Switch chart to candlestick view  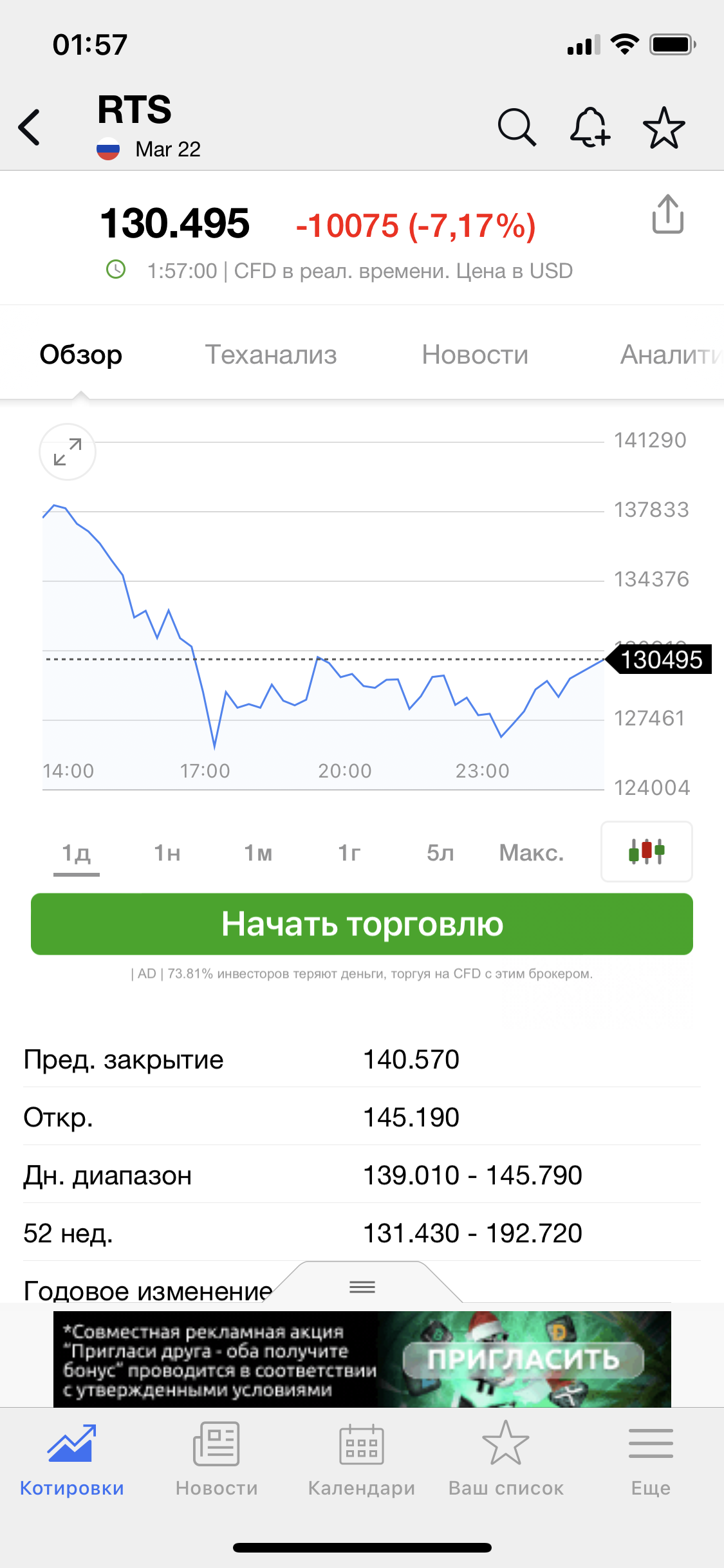click(x=647, y=852)
